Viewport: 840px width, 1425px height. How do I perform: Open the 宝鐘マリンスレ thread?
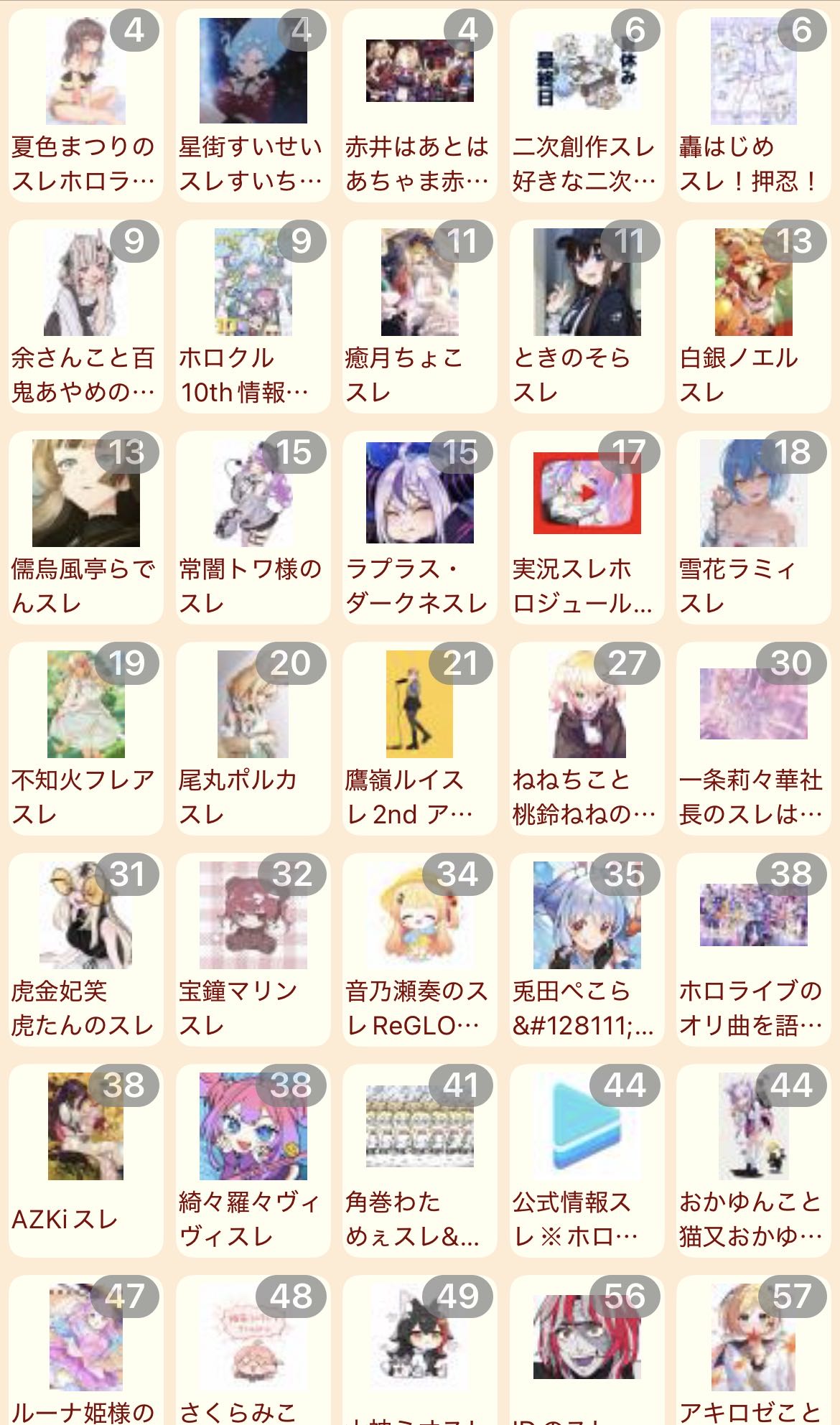[x=253, y=950]
